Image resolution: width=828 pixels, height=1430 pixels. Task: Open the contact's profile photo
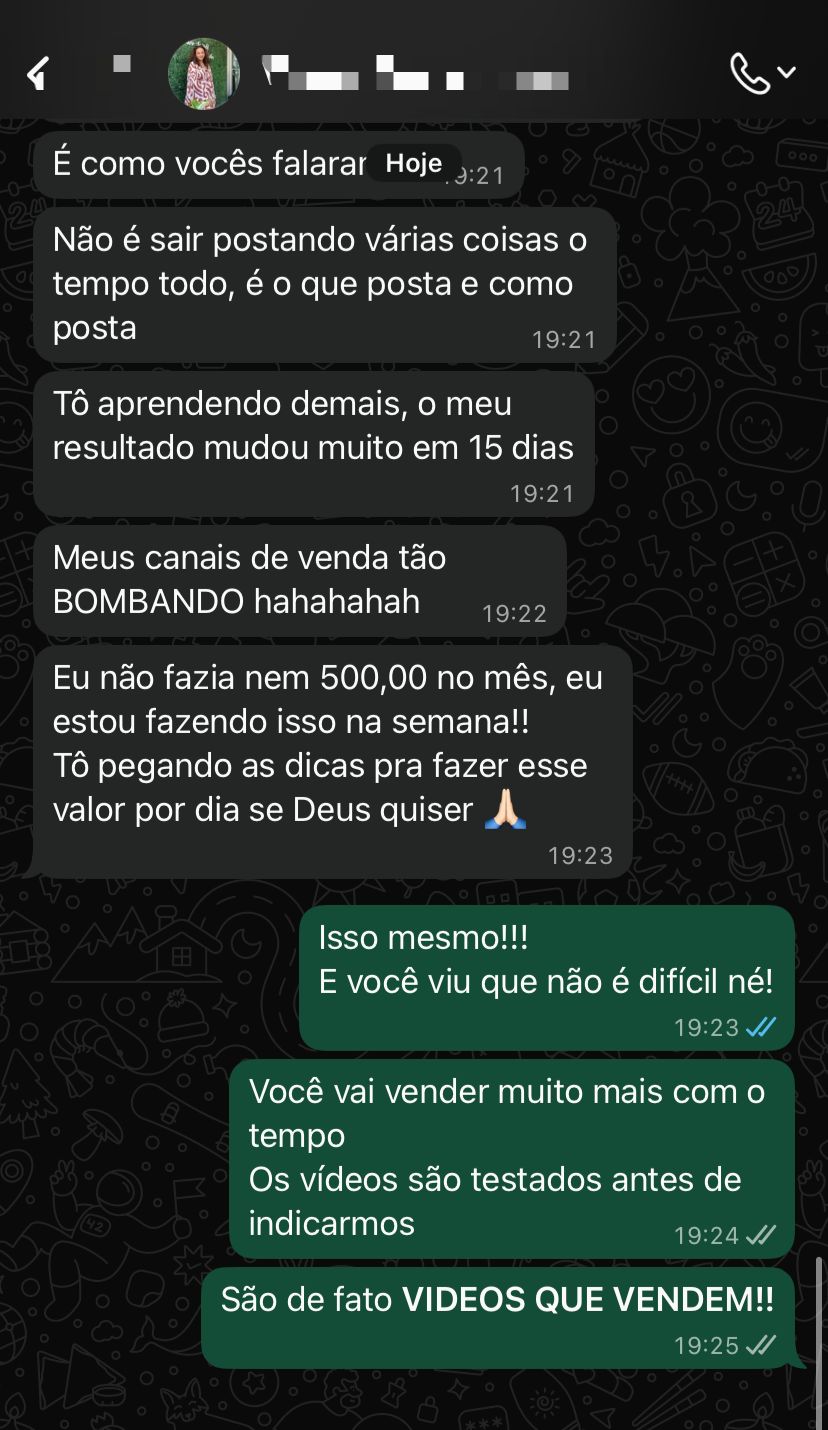tap(204, 74)
